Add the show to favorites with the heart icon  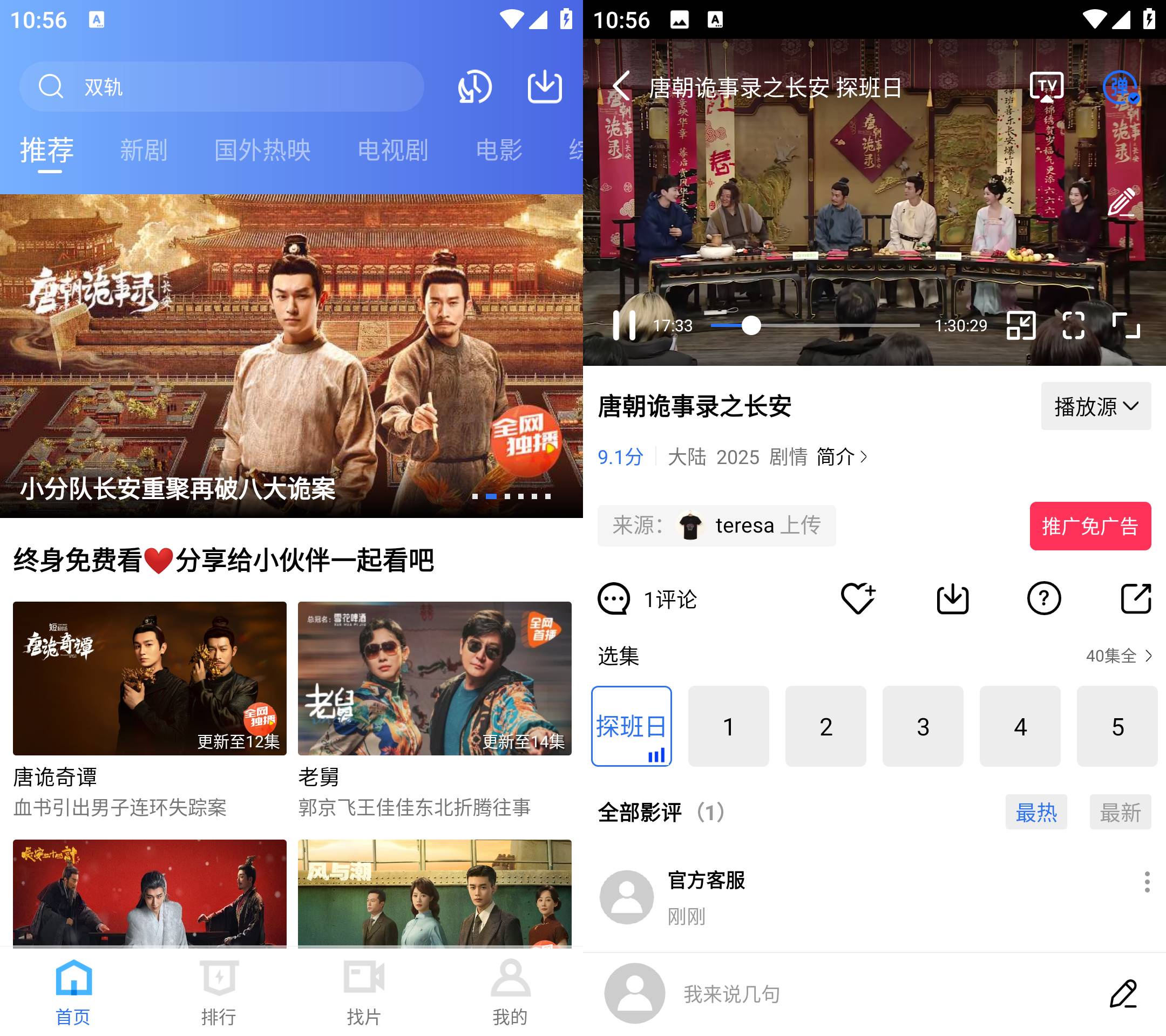click(857, 599)
